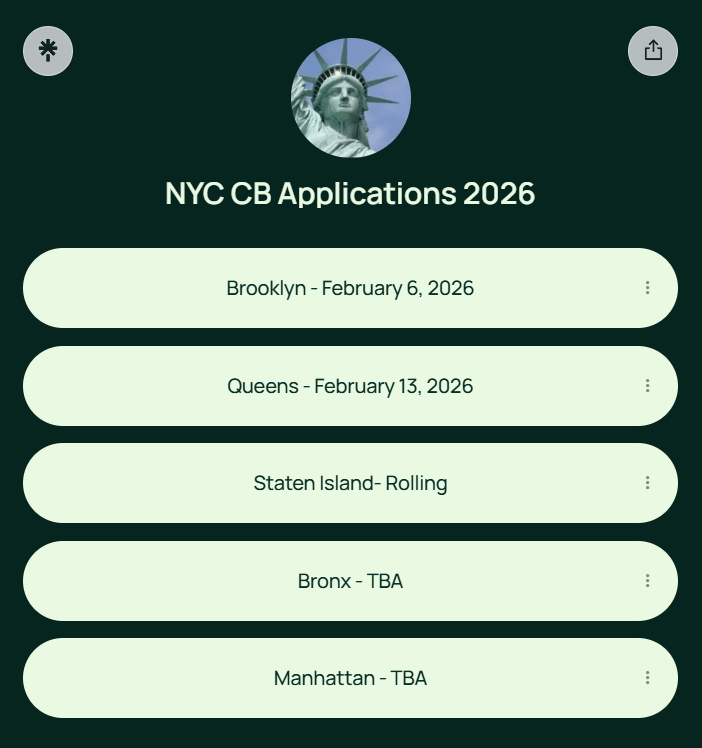702x748 pixels.
Task: Open the three-dot menu on the Queens link
Action: pyautogui.click(x=647, y=386)
